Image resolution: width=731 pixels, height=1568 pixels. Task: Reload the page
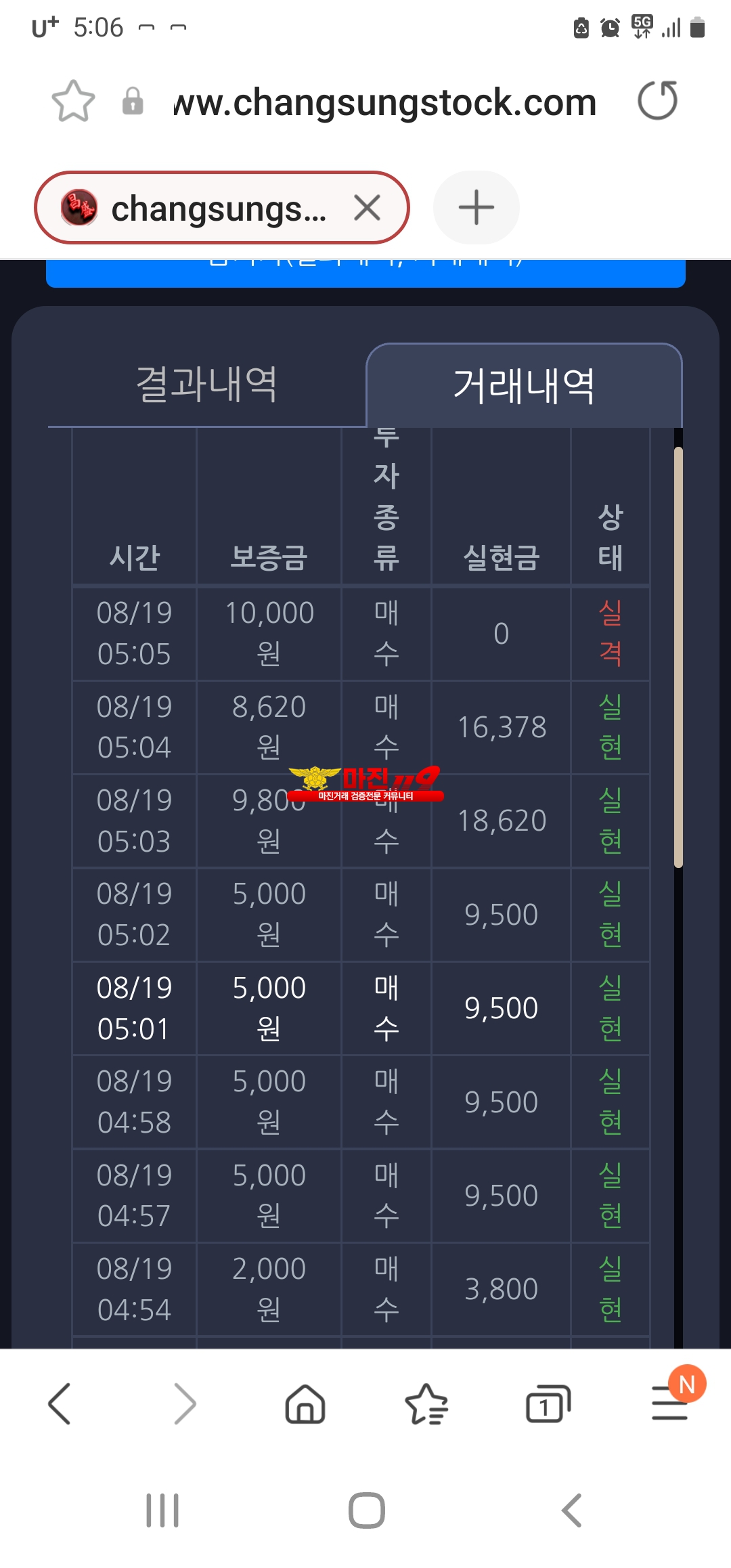(x=657, y=101)
